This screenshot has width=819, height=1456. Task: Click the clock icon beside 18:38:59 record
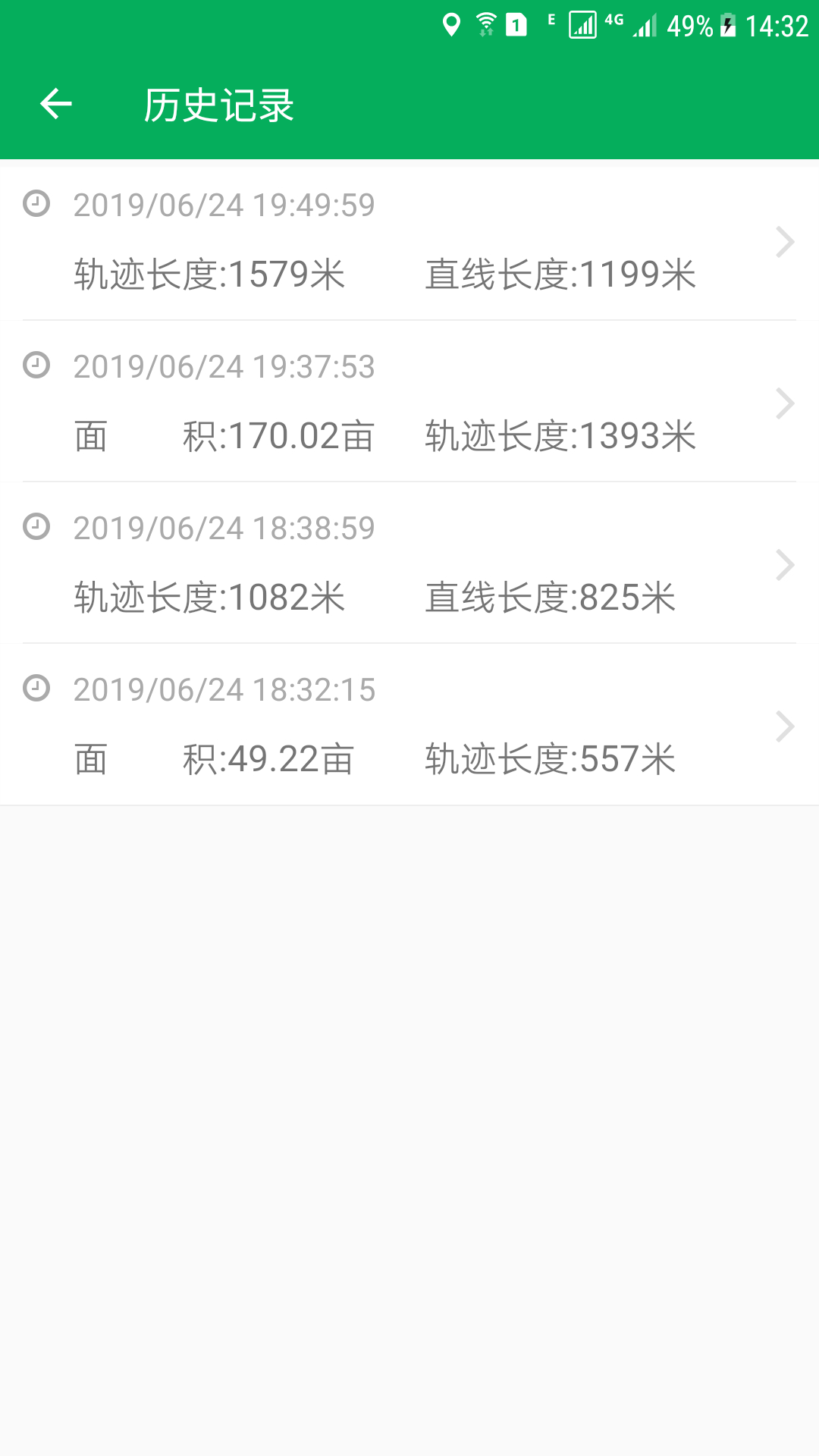tap(36, 526)
